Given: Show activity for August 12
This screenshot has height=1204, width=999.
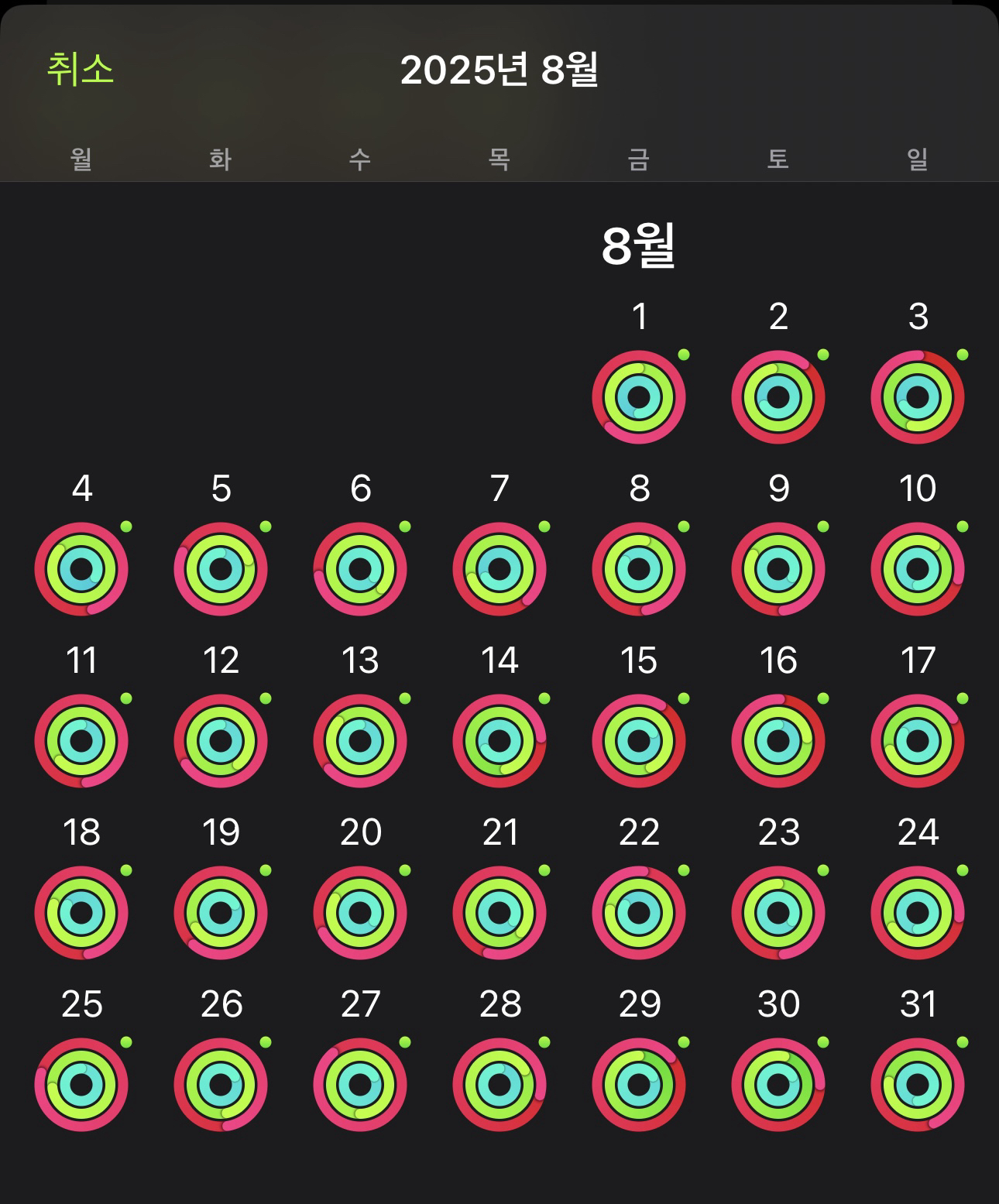Looking at the screenshot, I should pyautogui.click(x=221, y=741).
